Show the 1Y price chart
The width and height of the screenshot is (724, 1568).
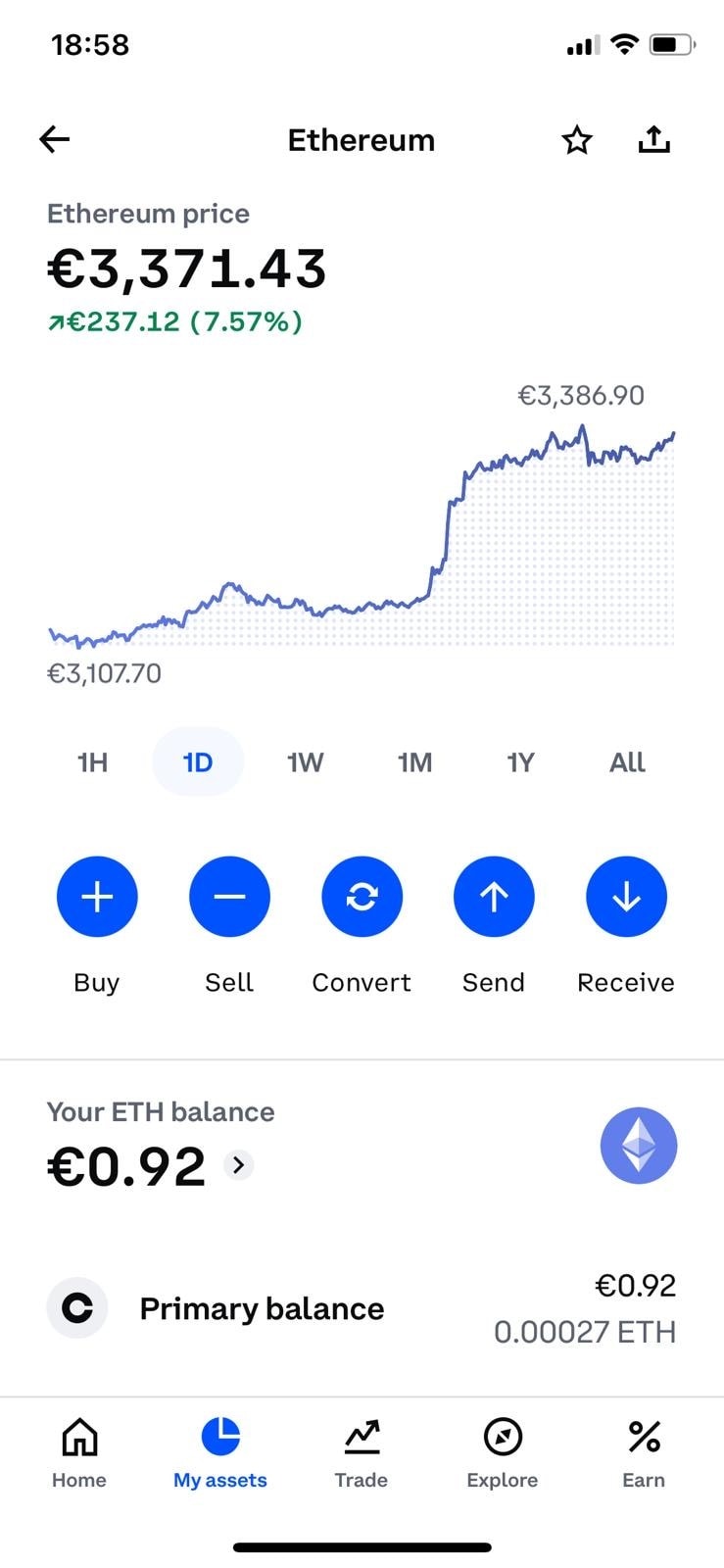click(x=521, y=762)
